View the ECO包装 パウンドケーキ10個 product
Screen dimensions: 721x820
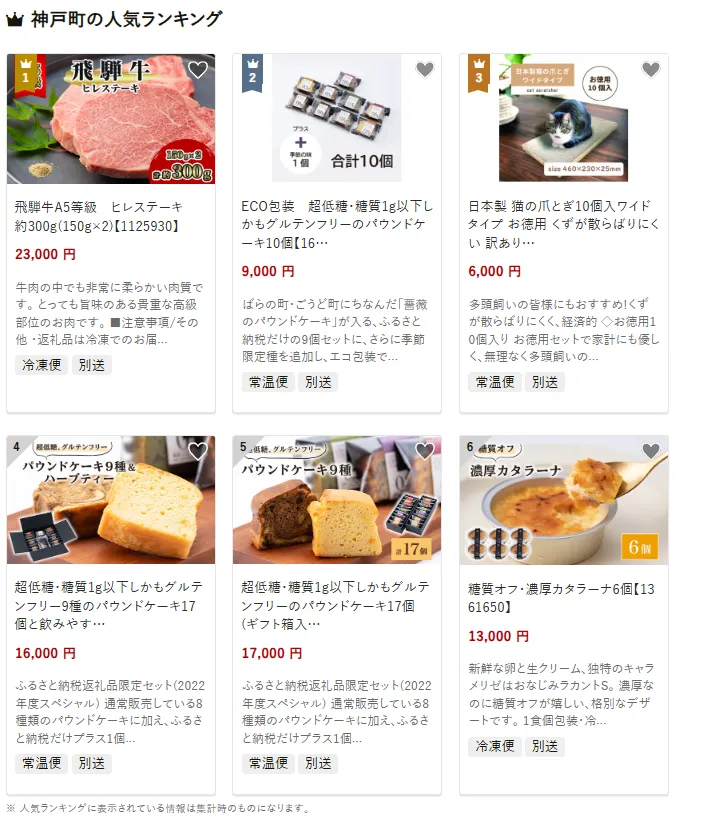click(x=337, y=224)
